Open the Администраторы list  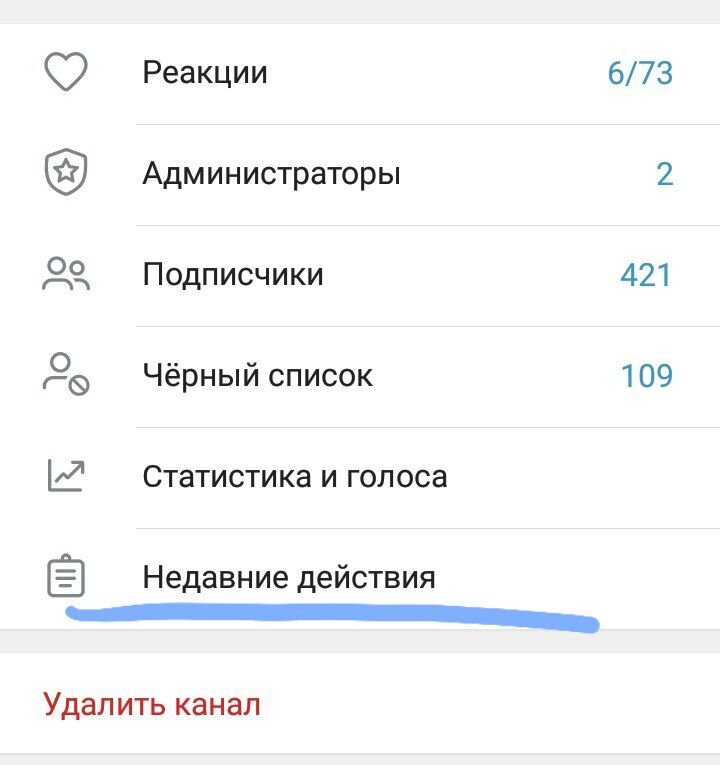[x=300, y=172]
